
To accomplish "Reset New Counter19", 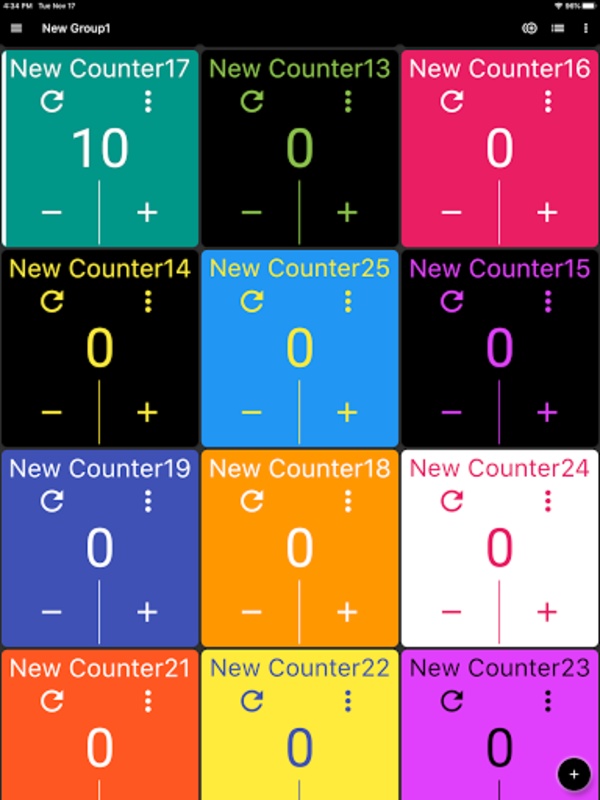I will tap(52, 501).
